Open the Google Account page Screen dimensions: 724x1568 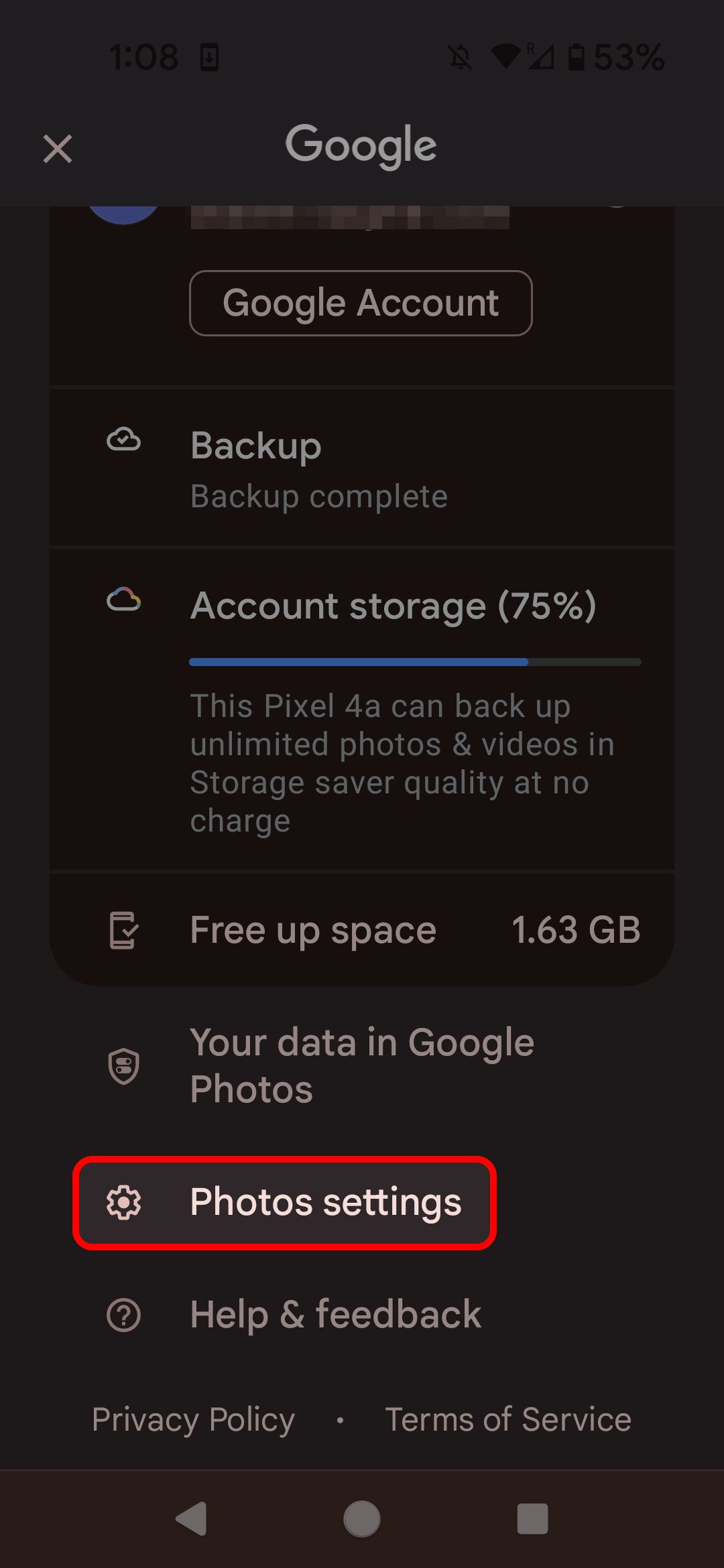[x=361, y=303]
